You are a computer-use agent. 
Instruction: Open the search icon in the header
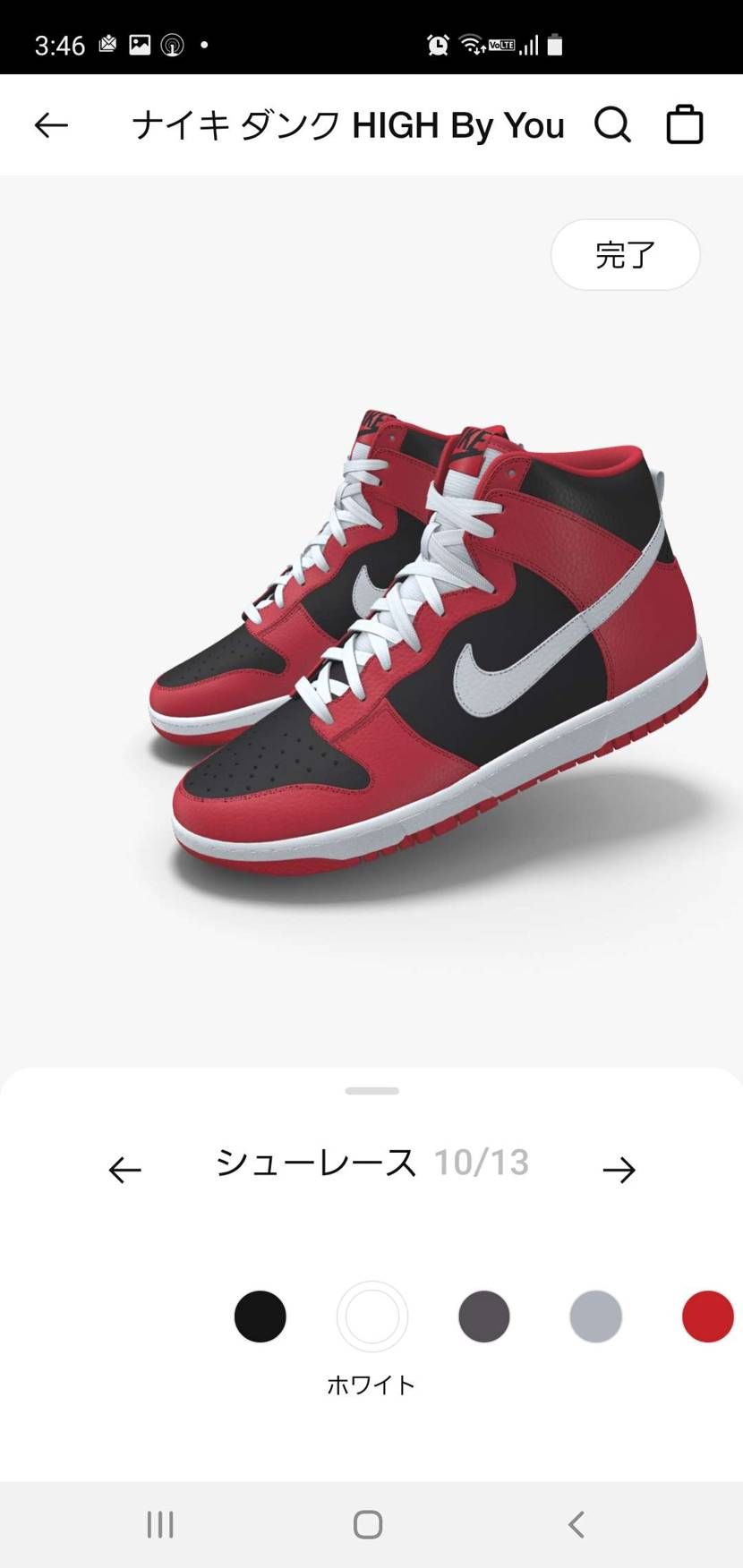(x=613, y=125)
